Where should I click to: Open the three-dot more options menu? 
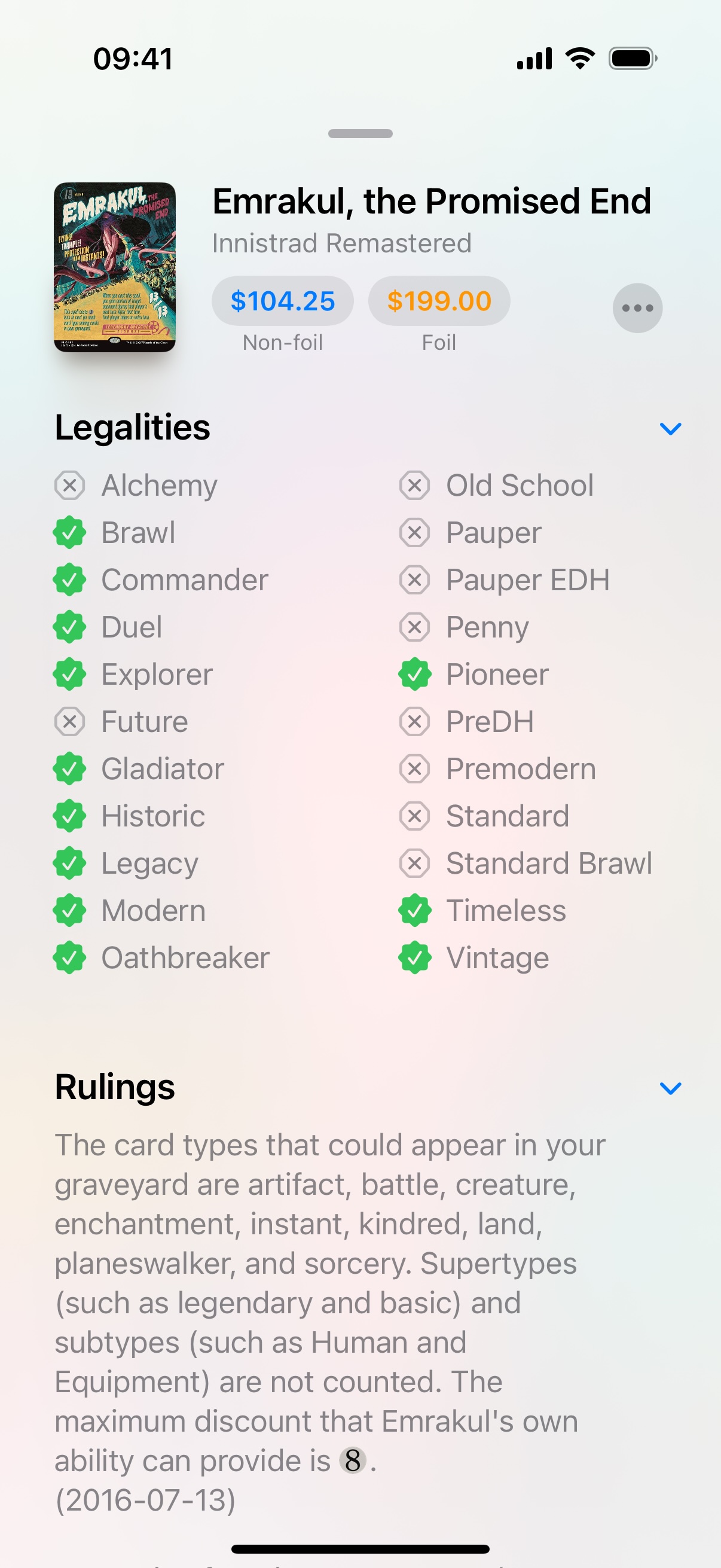point(637,308)
